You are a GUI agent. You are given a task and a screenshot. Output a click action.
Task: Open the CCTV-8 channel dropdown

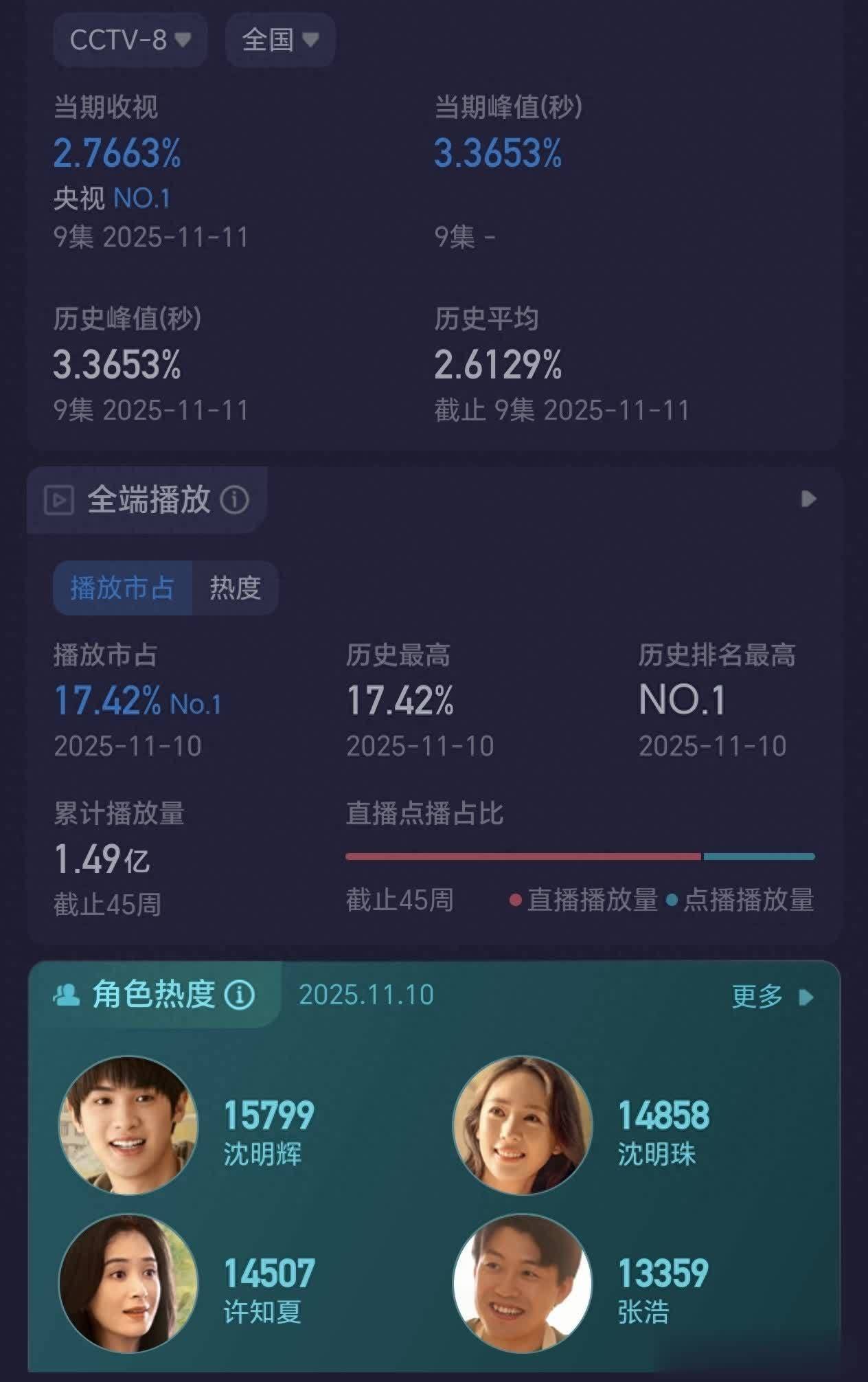[x=130, y=40]
